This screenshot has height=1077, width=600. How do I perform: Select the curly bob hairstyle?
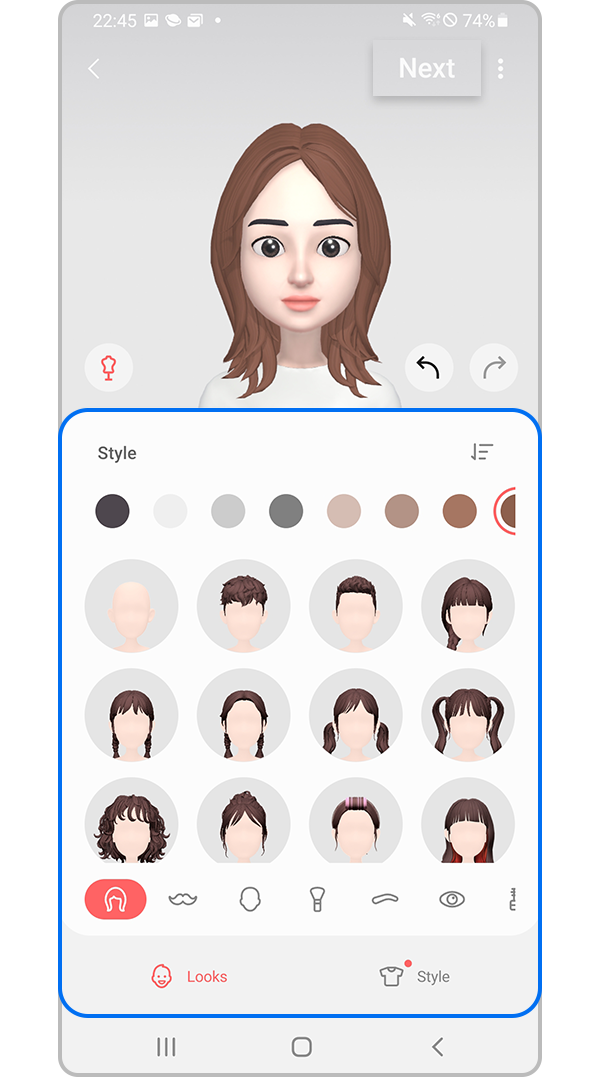coord(132,820)
